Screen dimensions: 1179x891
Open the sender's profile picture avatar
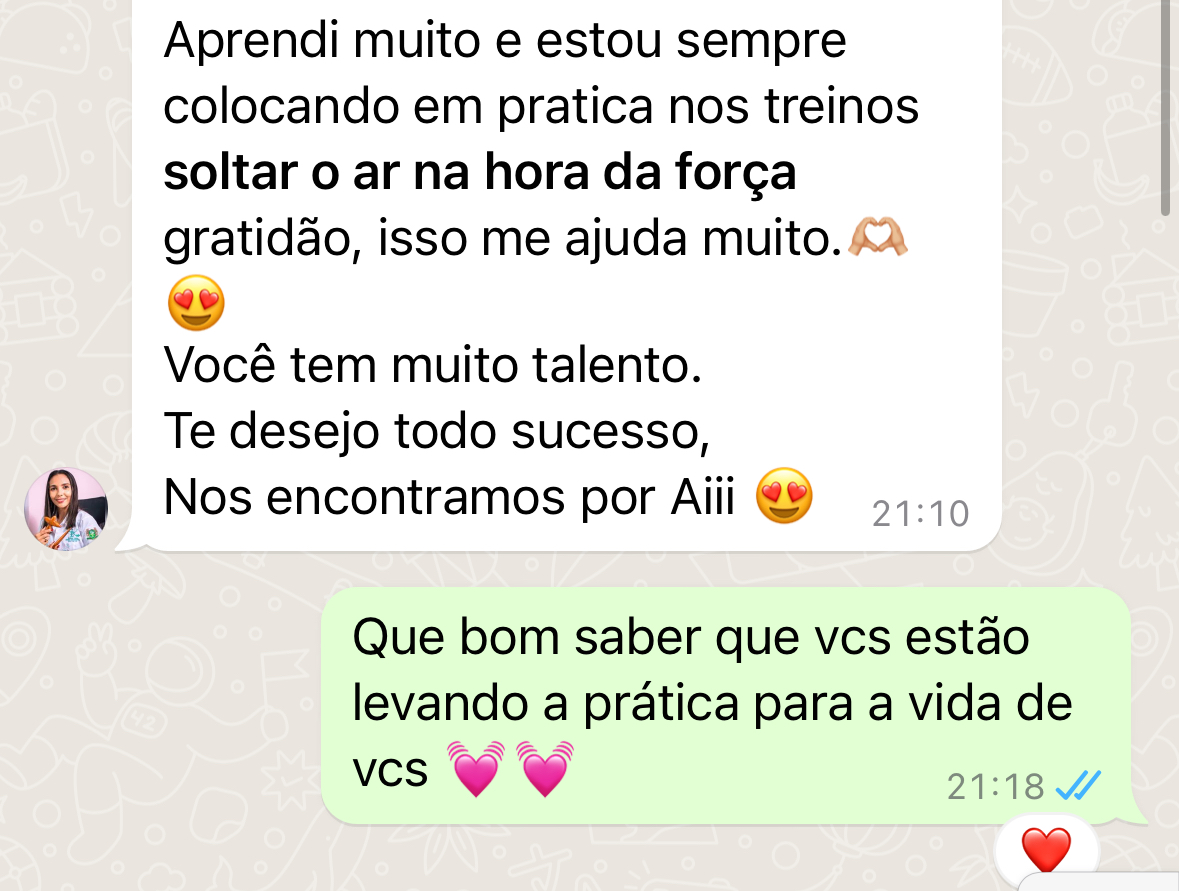click(x=66, y=509)
